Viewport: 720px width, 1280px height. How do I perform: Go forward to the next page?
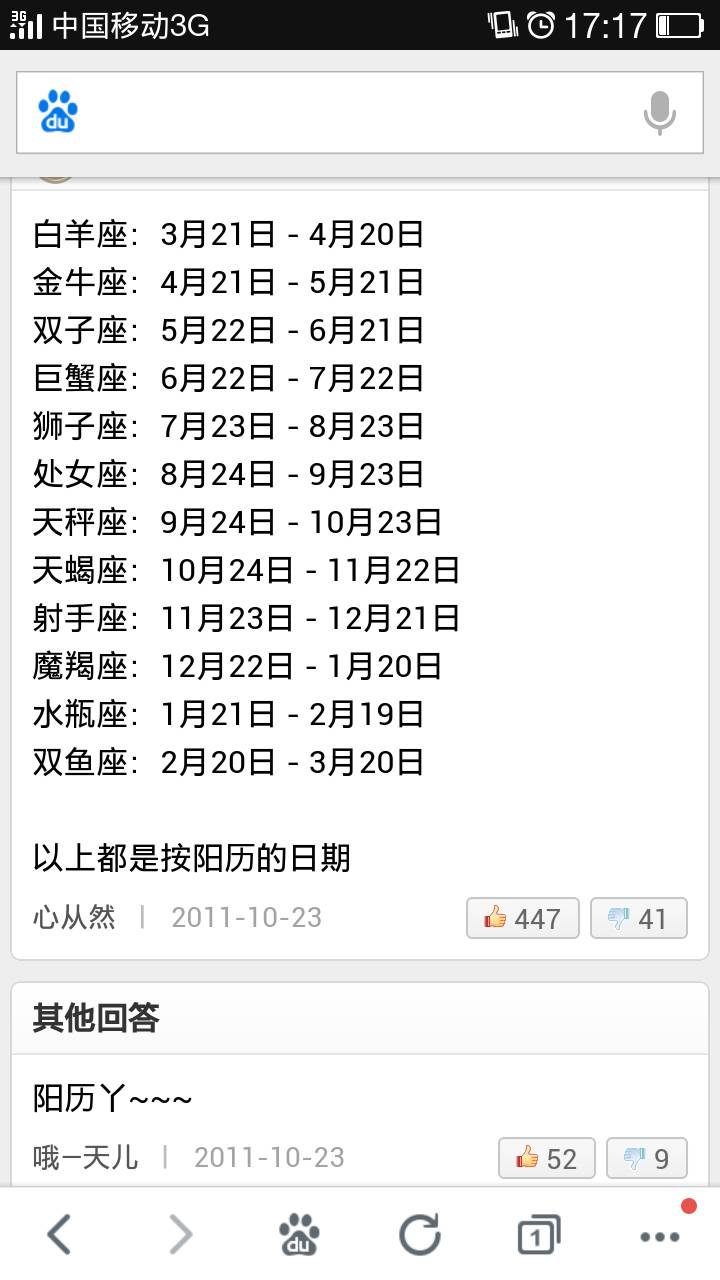point(180,1235)
